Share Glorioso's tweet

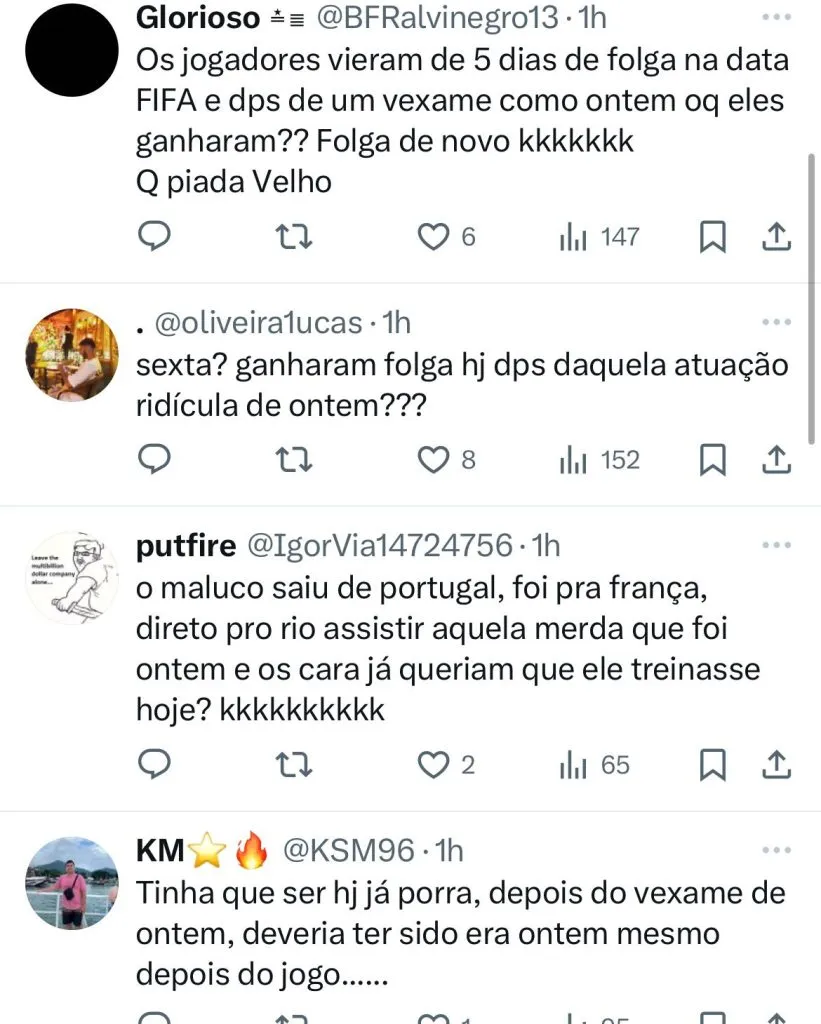[777, 237]
